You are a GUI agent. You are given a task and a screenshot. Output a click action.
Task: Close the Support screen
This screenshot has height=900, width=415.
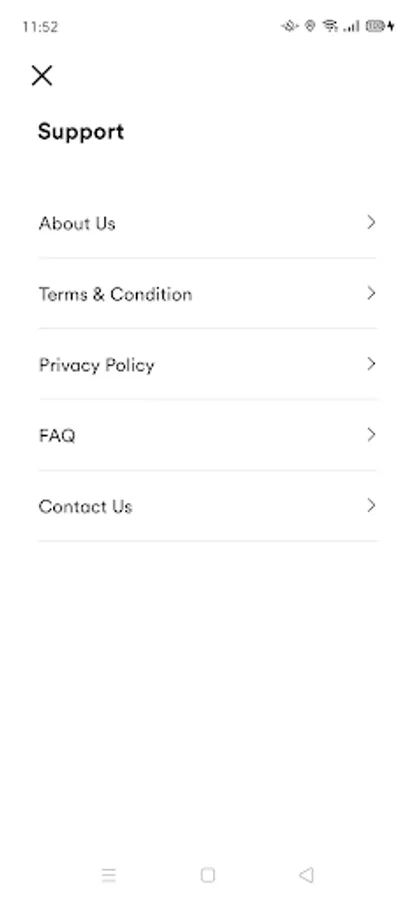pyautogui.click(x=42, y=75)
